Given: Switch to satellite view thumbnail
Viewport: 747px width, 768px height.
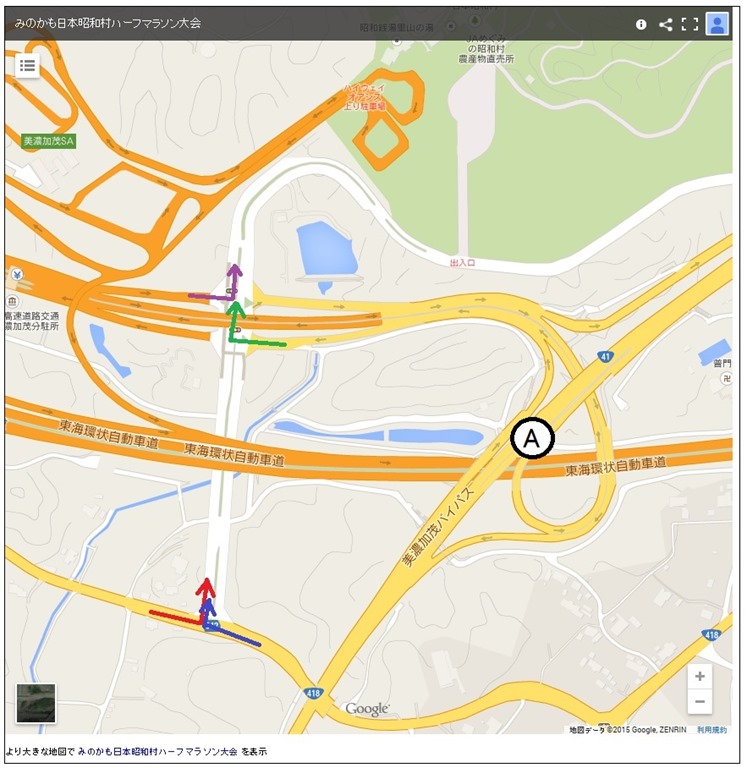Looking at the screenshot, I should click(x=36, y=703).
